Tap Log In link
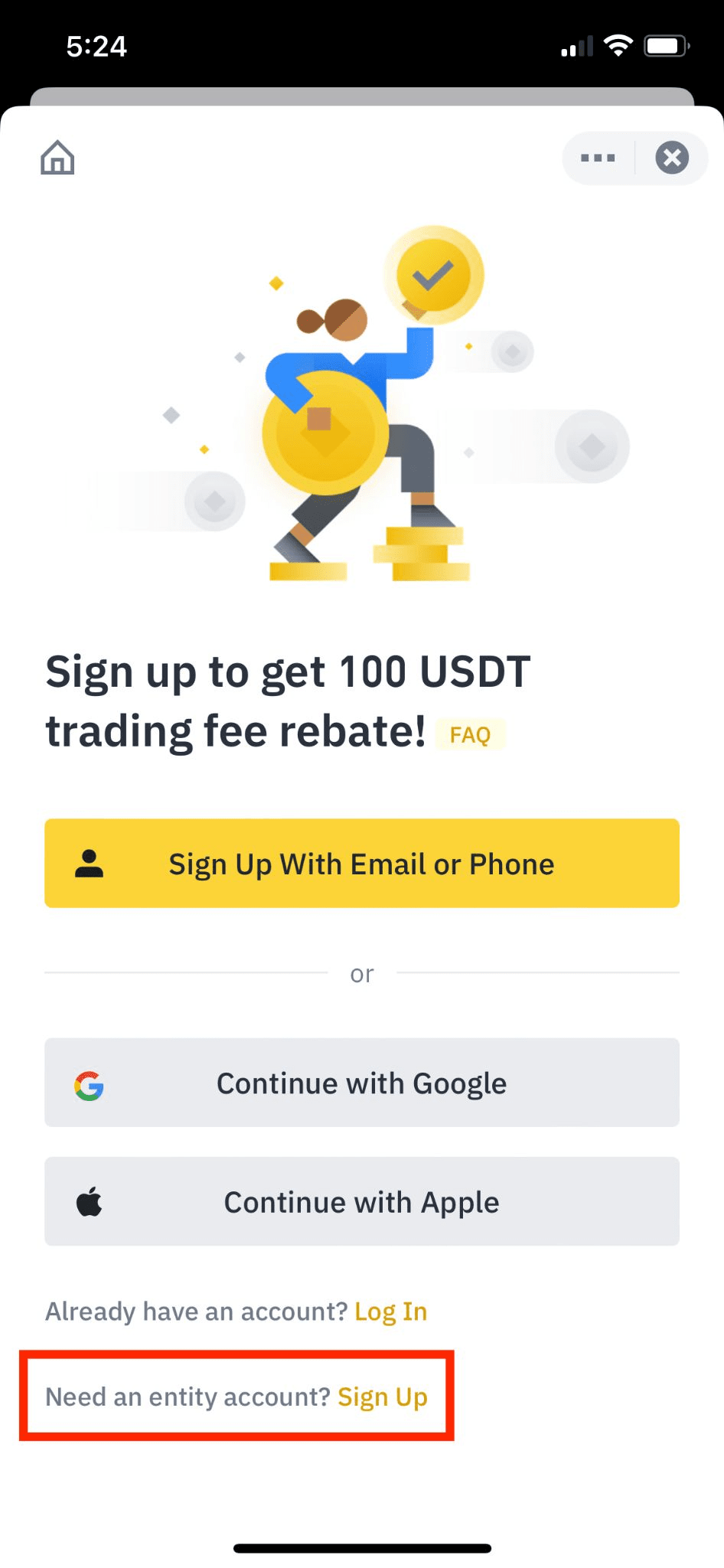The width and height of the screenshot is (724, 1568). tap(390, 1312)
